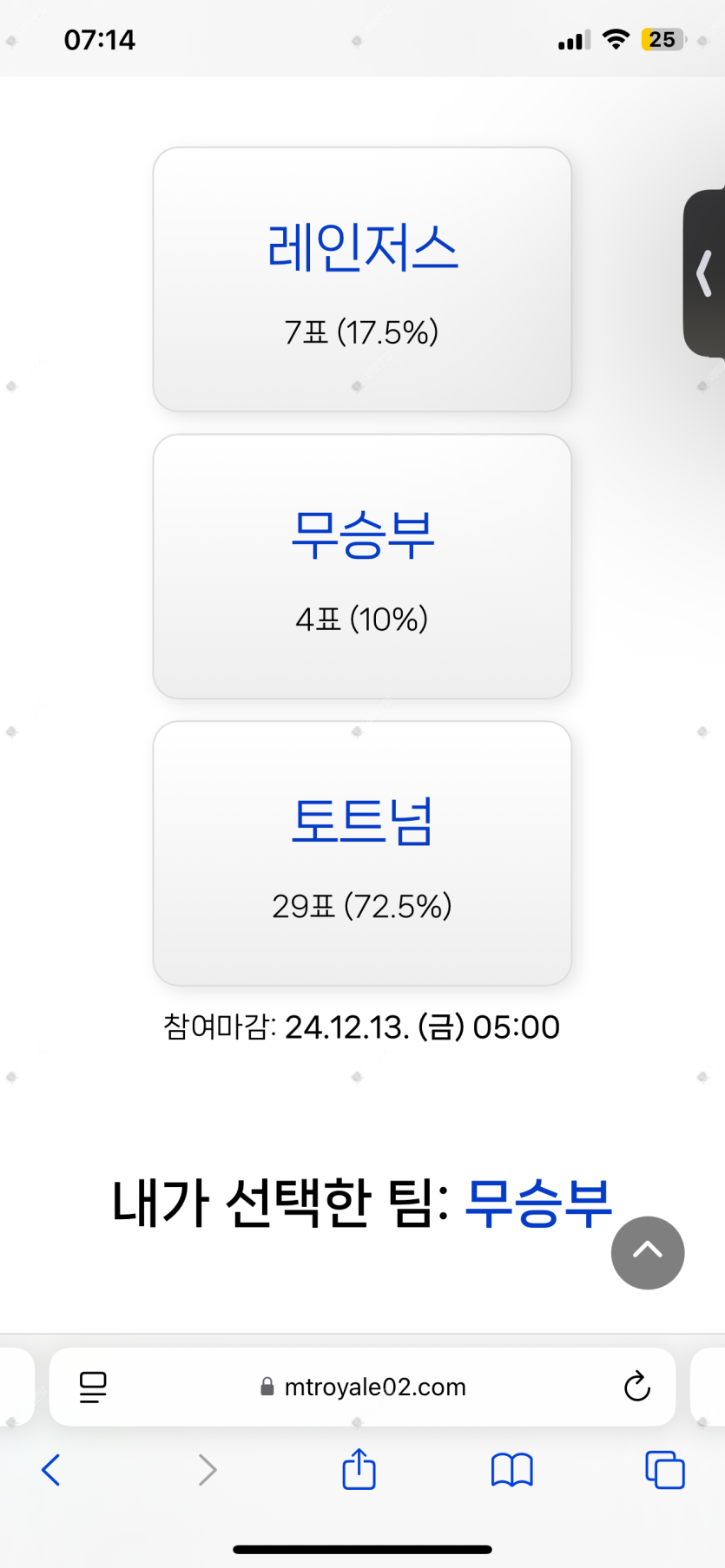Go back to the previous page
Image resolution: width=725 pixels, height=1568 pixels.
coord(51,1470)
